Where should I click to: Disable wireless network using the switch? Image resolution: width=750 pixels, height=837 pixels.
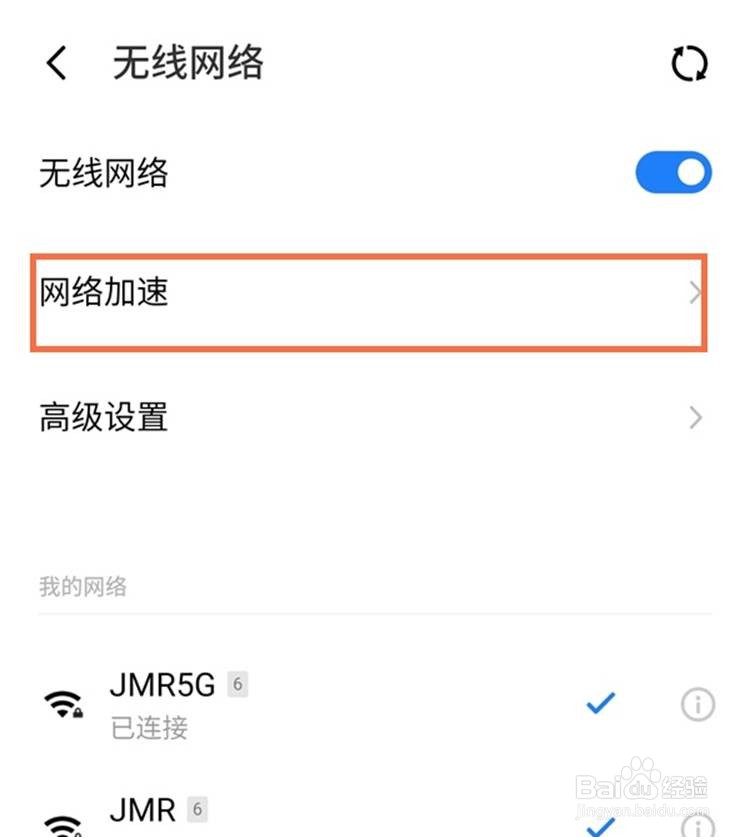point(673,172)
